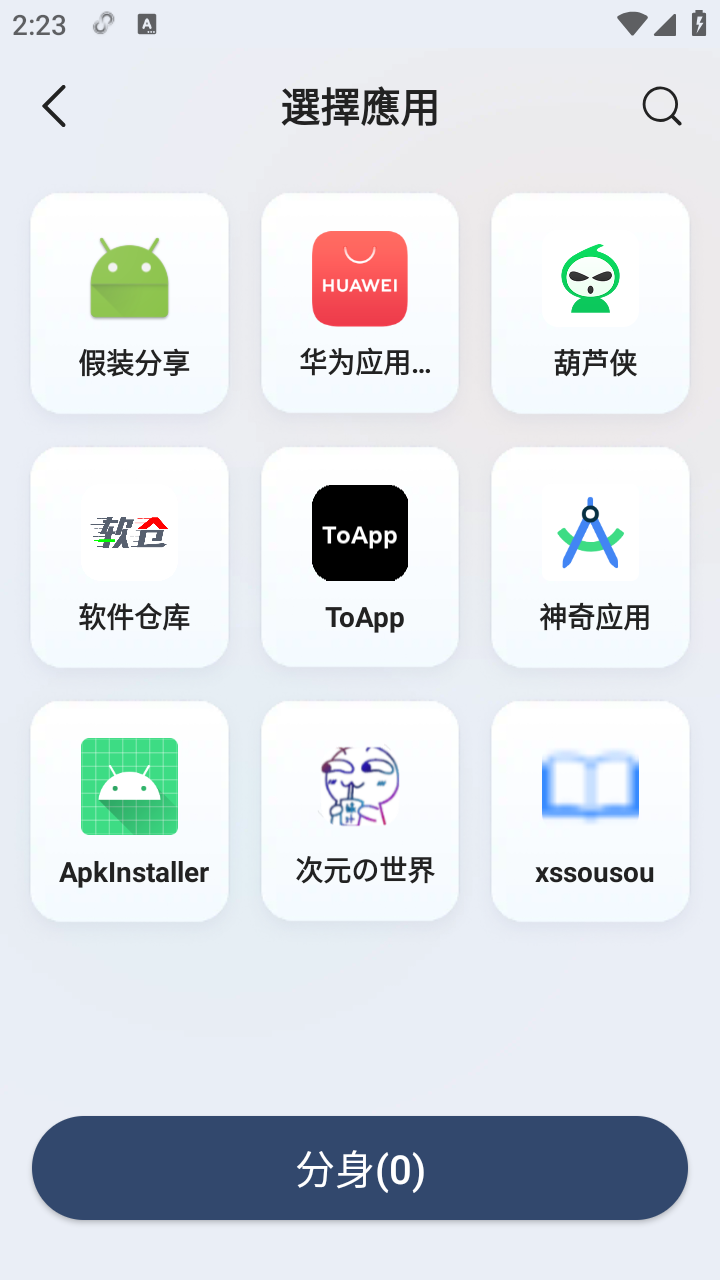Screen dimensions: 720x1280
Task: Tap the back arrow to return
Action: click(53, 106)
